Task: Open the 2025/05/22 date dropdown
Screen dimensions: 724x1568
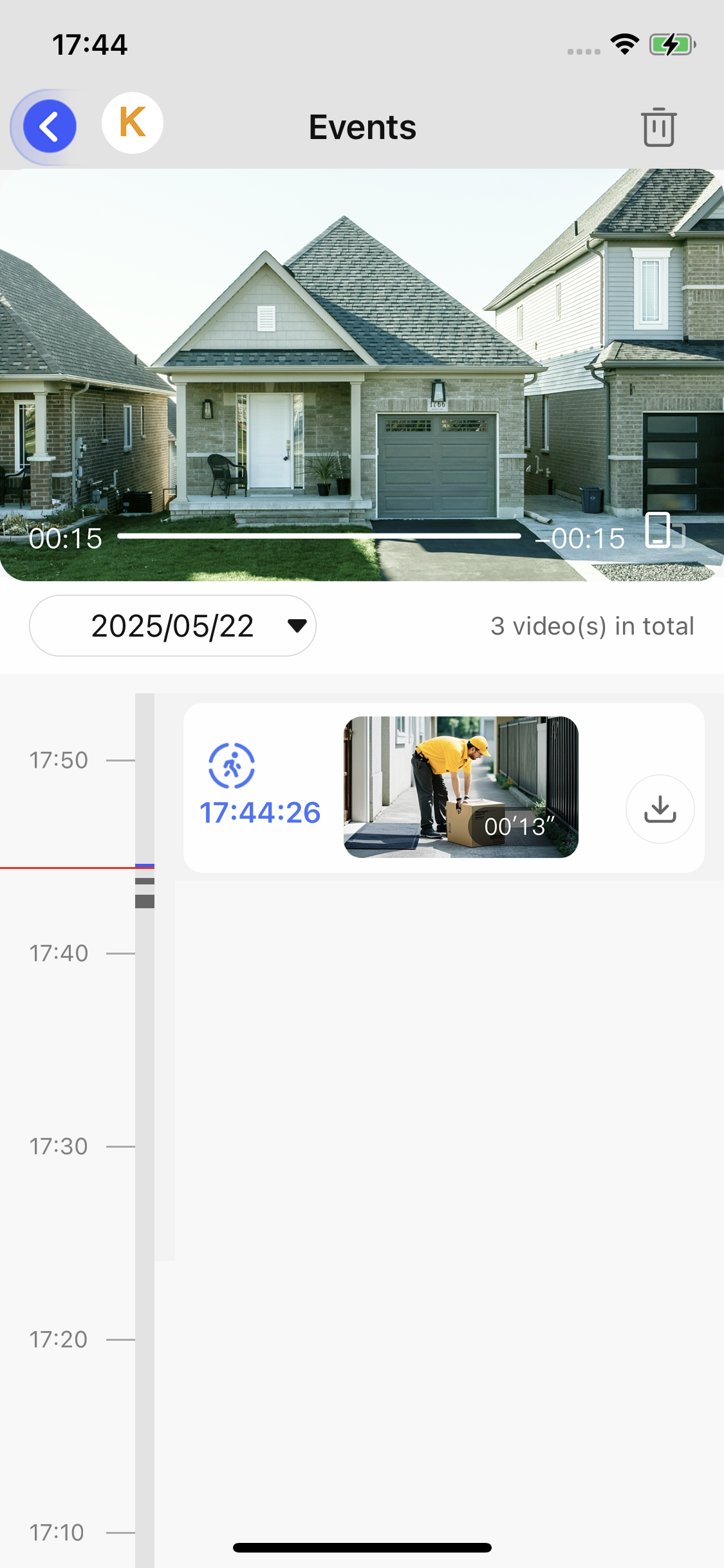Action: coord(172,626)
